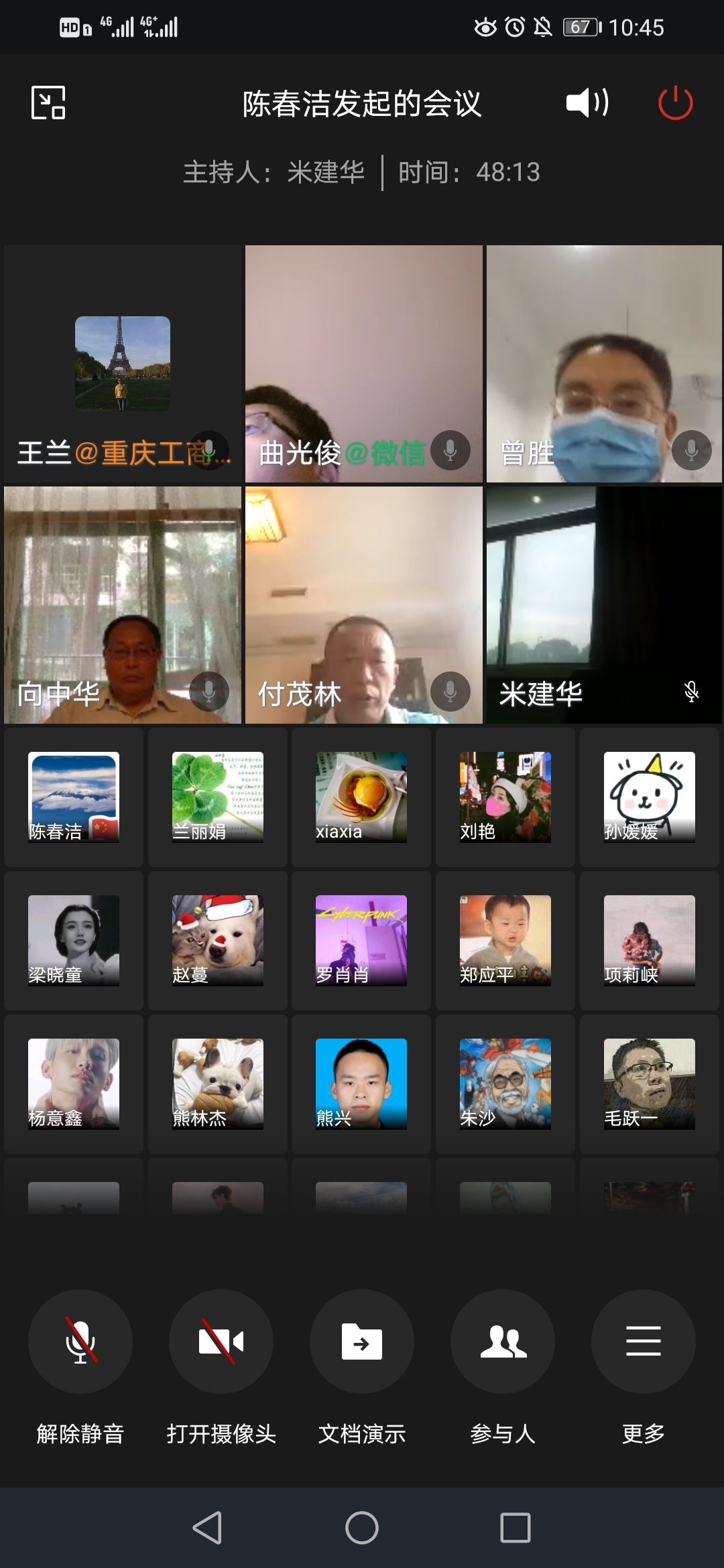Select 曲光俊's video tile

pyautogui.click(x=363, y=364)
